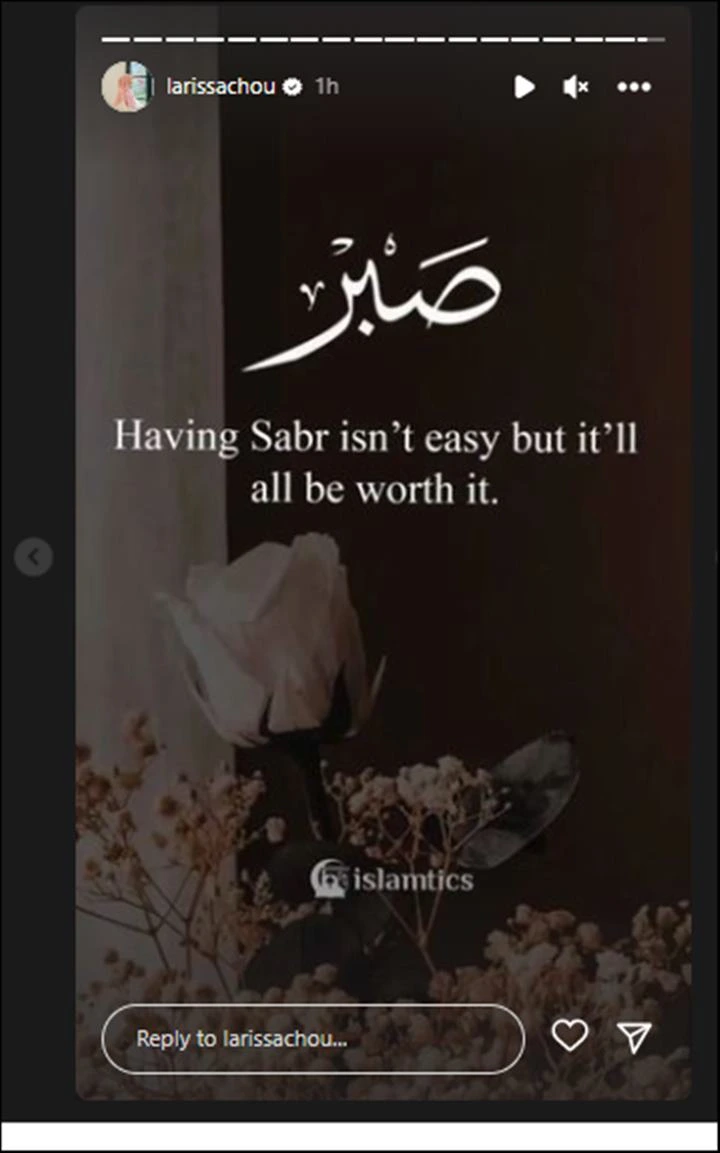Play the paused story
Viewport: 720px width, 1153px height.
click(x=524, y=87)
